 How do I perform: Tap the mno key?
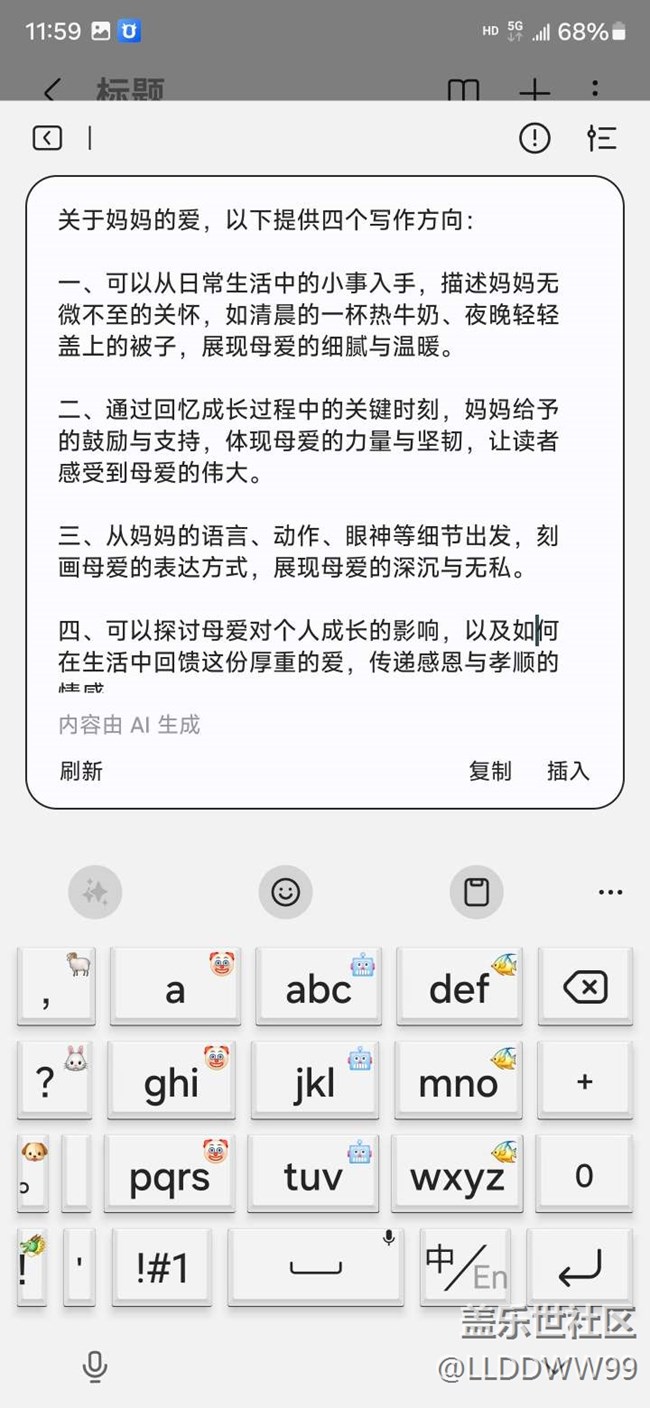(458, 1081)
